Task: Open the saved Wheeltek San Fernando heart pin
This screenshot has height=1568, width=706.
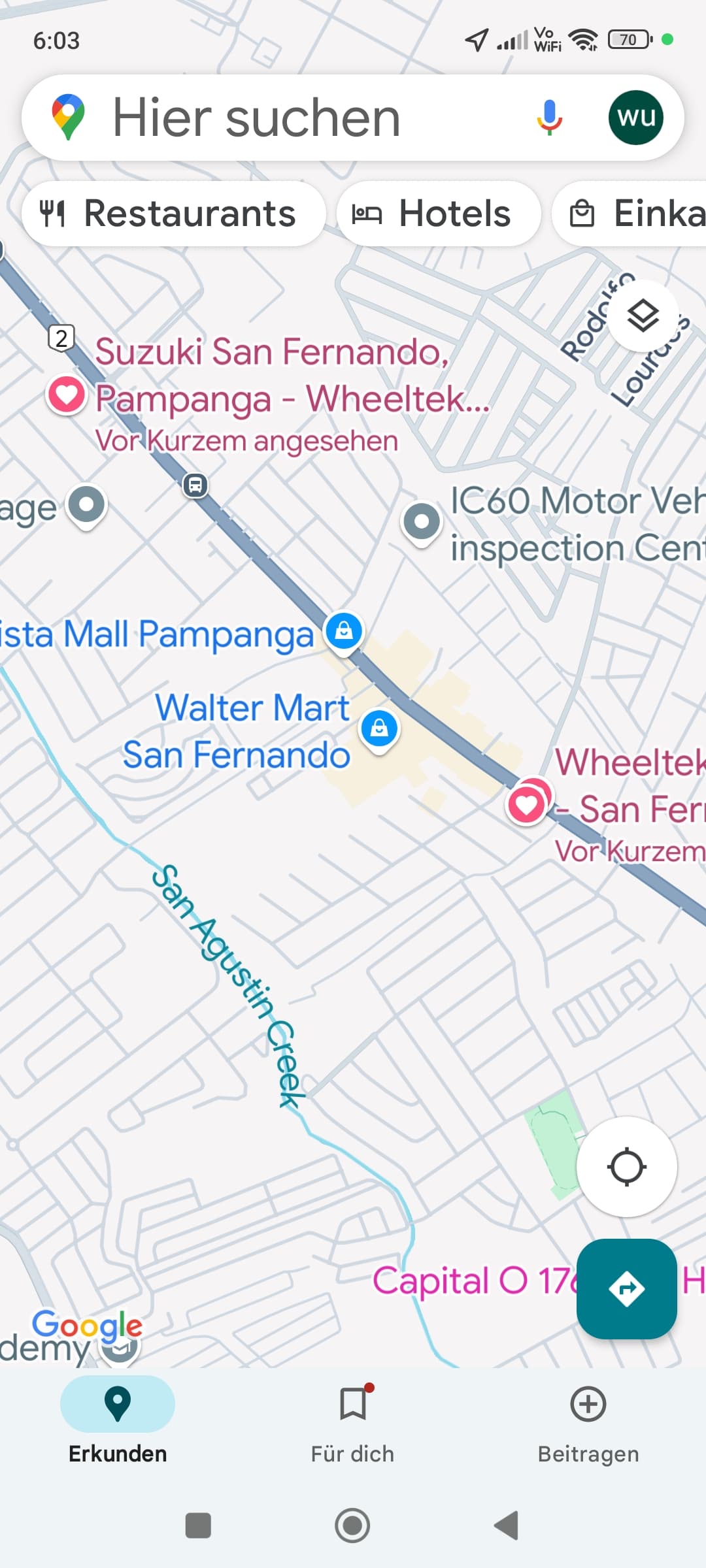Action: [x=527, y=804]
